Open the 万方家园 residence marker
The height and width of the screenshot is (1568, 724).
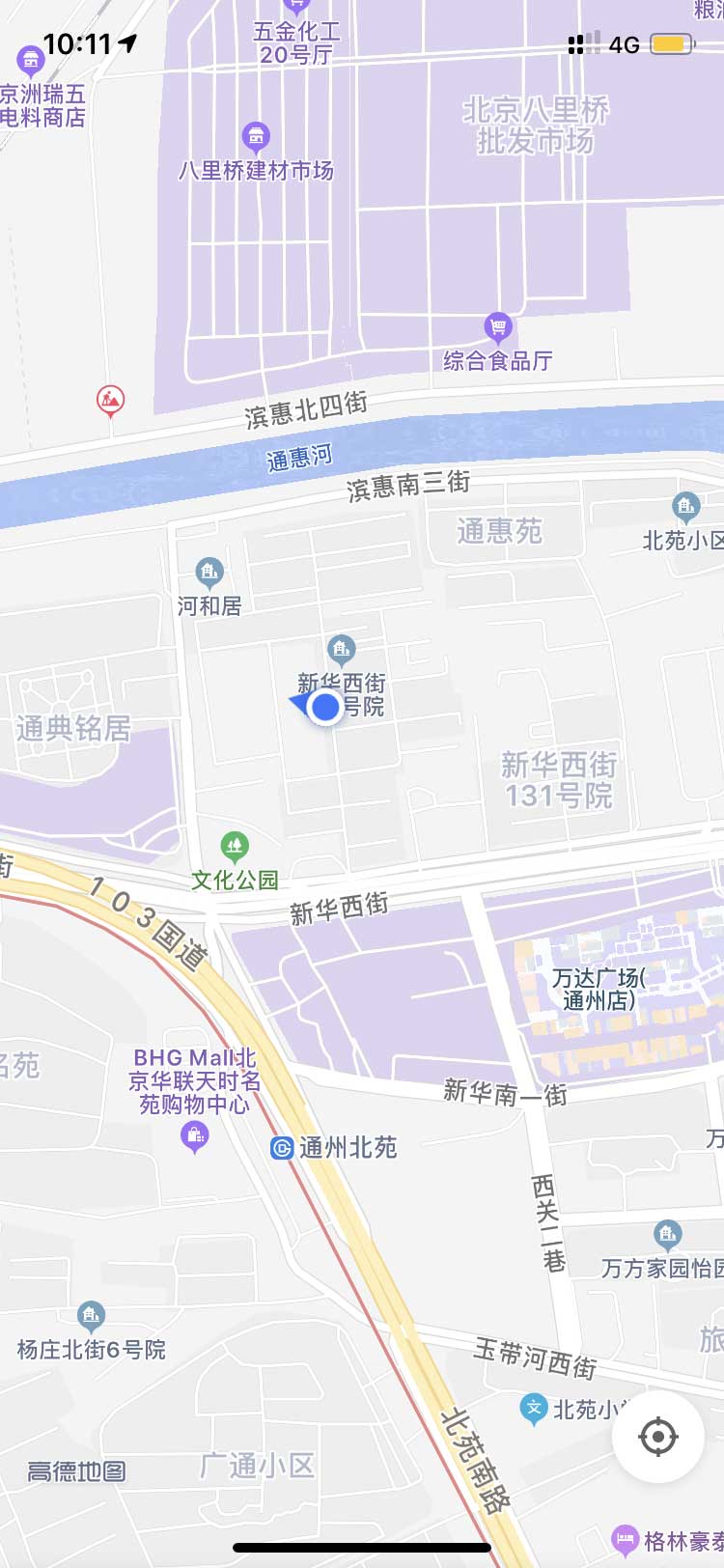tap(667, 1234)
